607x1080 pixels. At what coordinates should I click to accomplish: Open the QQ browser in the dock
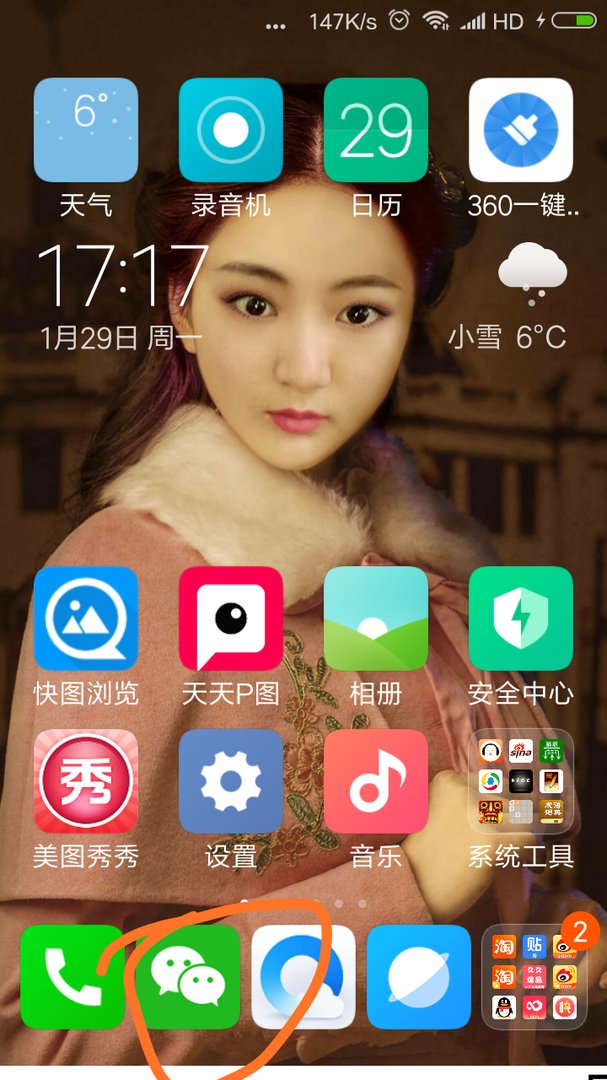[303, 976]
